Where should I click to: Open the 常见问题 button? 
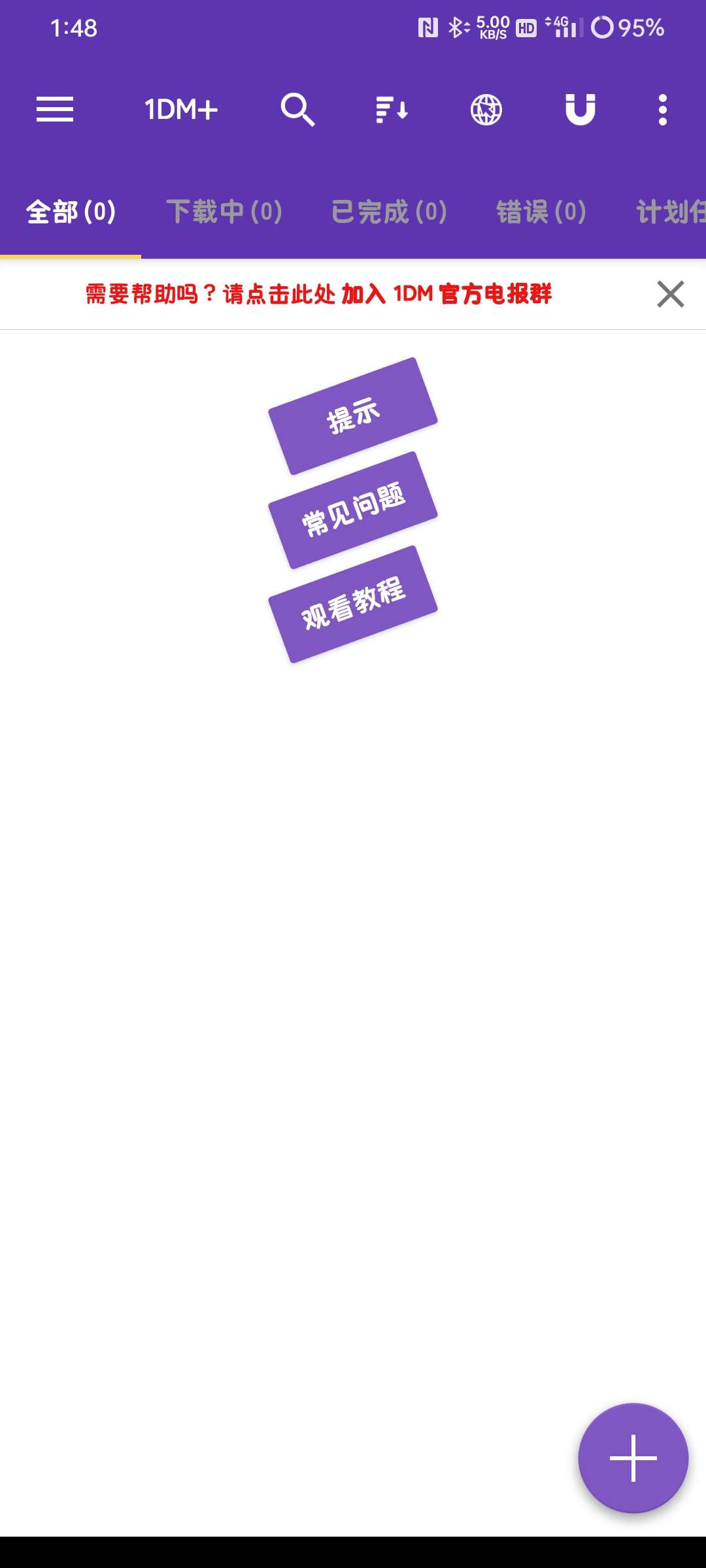[353, 510]
